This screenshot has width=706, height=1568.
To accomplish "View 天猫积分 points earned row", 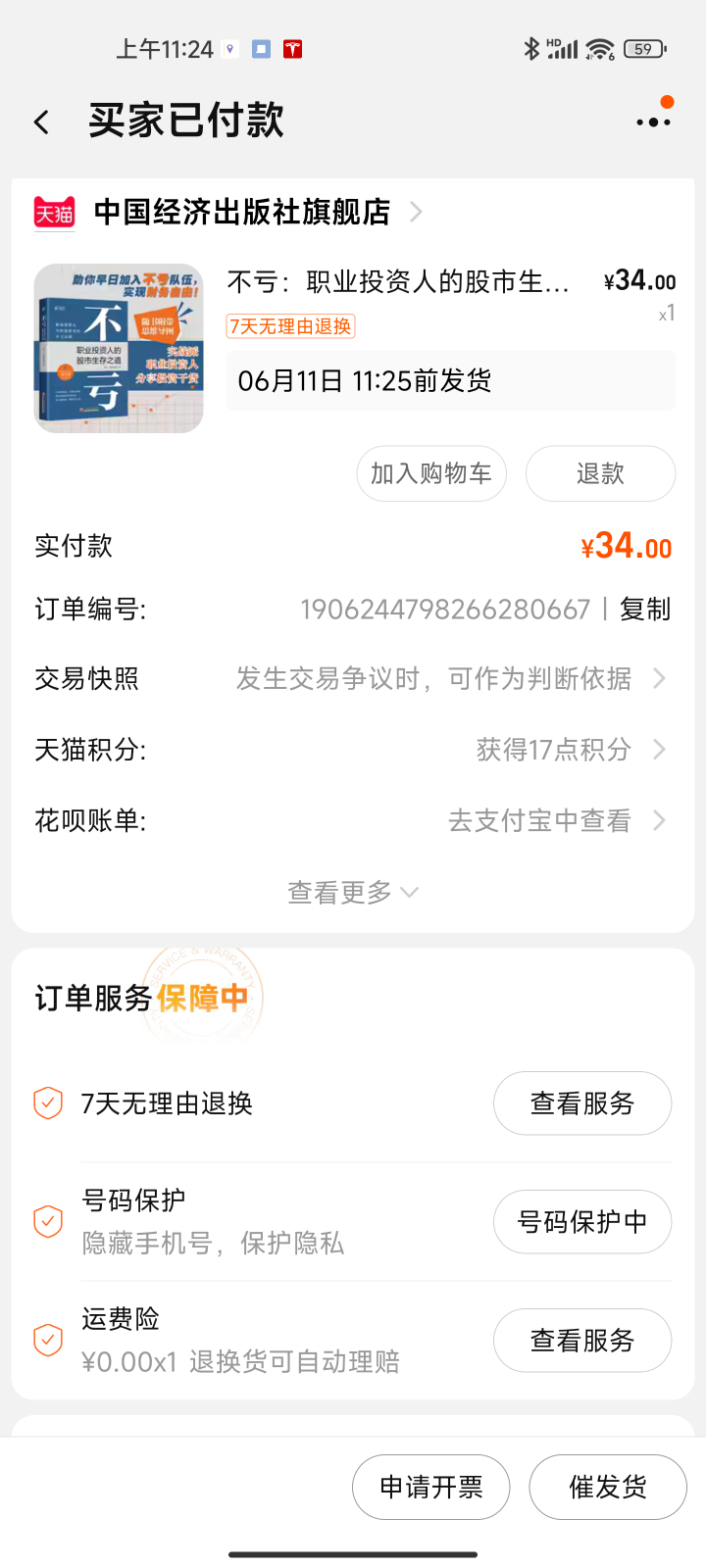I will (353, 751).
